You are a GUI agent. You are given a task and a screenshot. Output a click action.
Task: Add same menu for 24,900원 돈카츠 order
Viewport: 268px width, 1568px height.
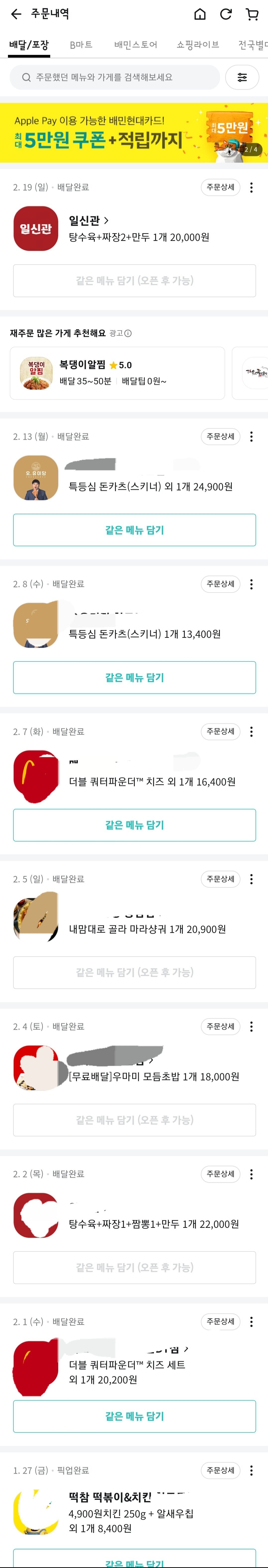point(134,530)
